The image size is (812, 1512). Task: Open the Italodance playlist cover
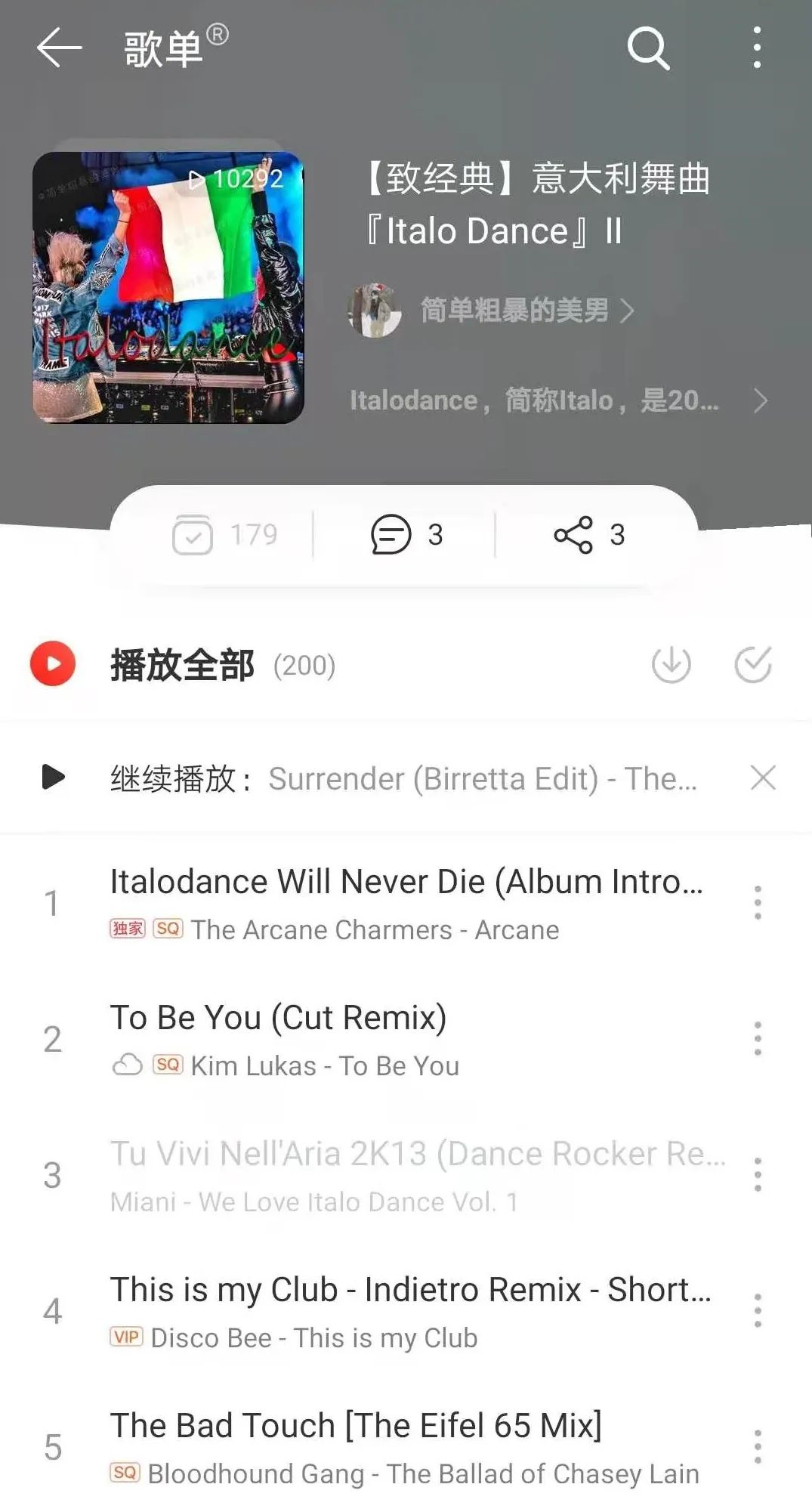point(168,287)
